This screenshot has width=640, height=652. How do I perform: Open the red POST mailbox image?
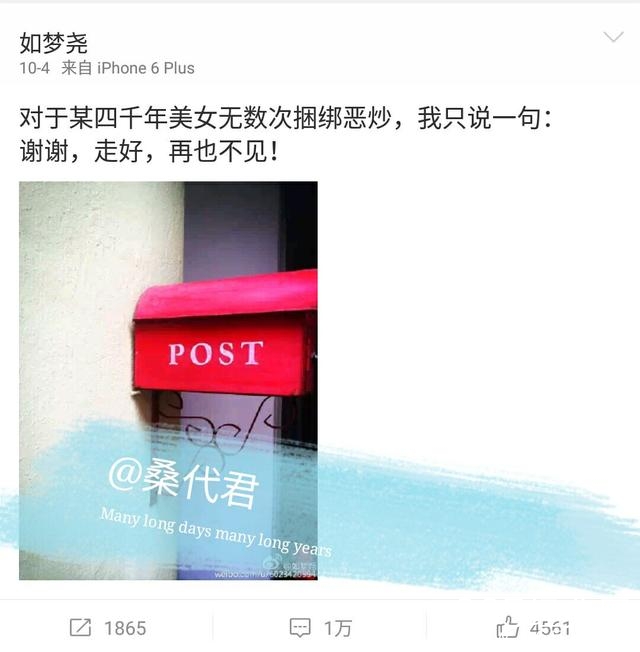(168, 380)
